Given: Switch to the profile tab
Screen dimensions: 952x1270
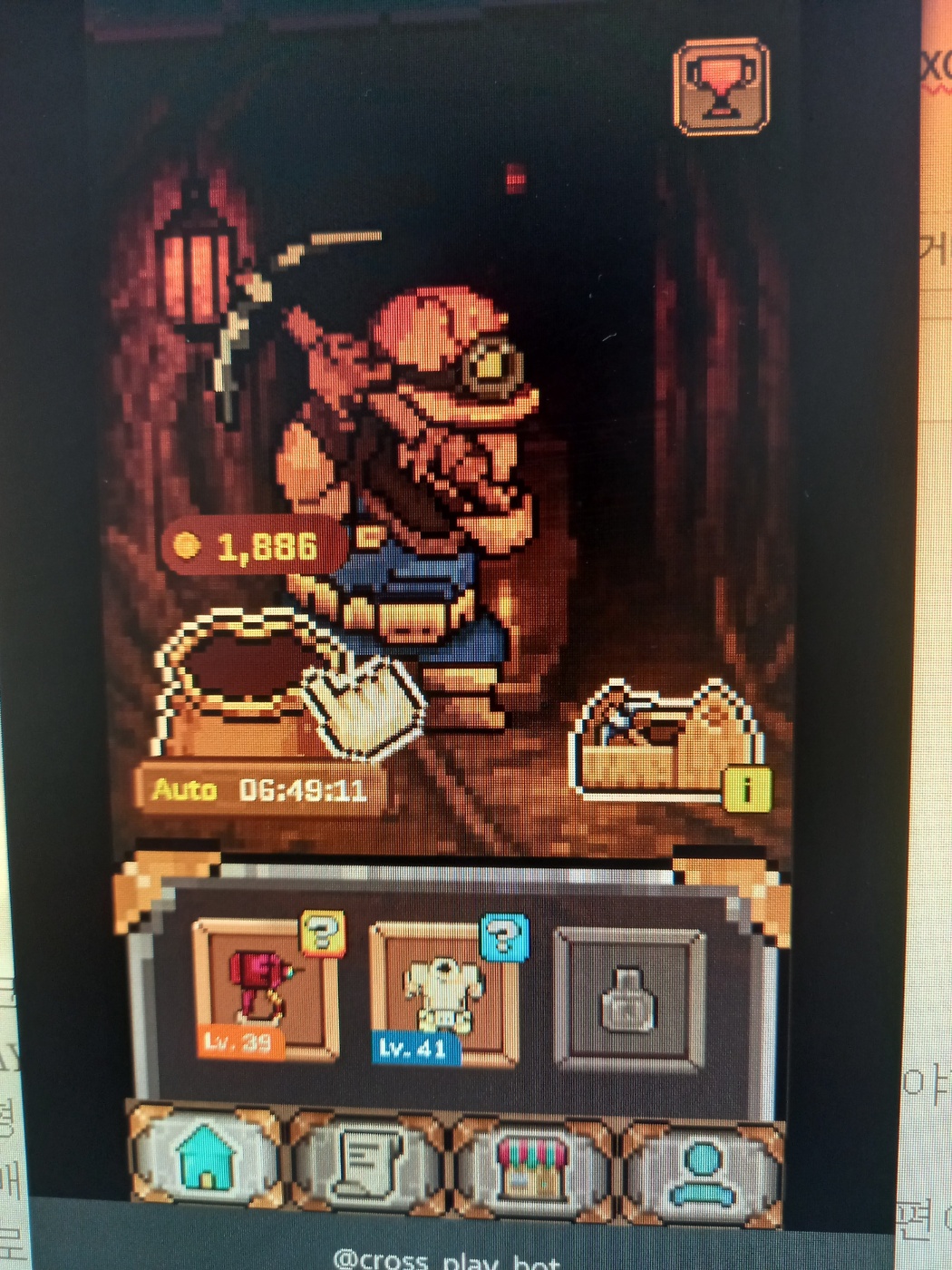Looking at the screenshot, I should tap(701, 1171).
